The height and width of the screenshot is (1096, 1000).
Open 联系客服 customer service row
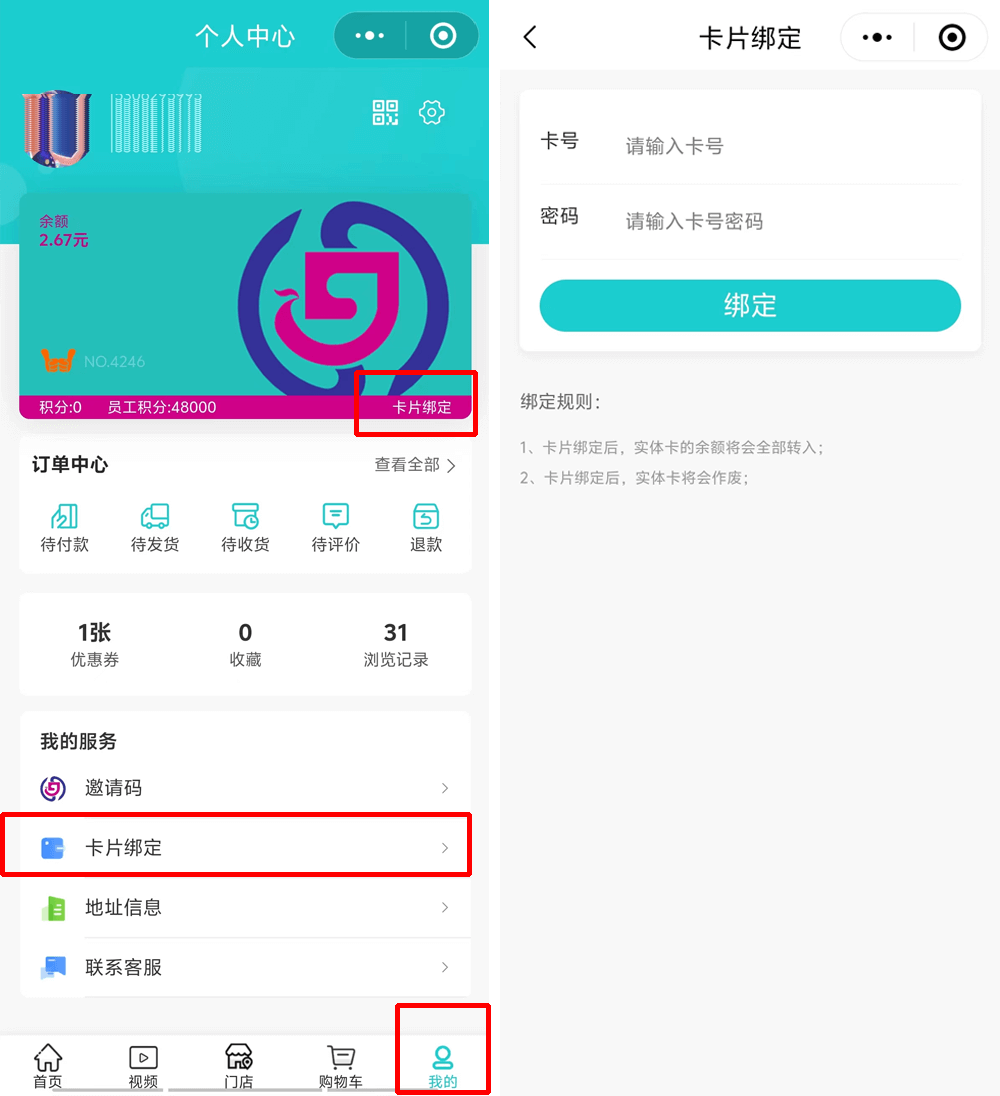(245, 968)
